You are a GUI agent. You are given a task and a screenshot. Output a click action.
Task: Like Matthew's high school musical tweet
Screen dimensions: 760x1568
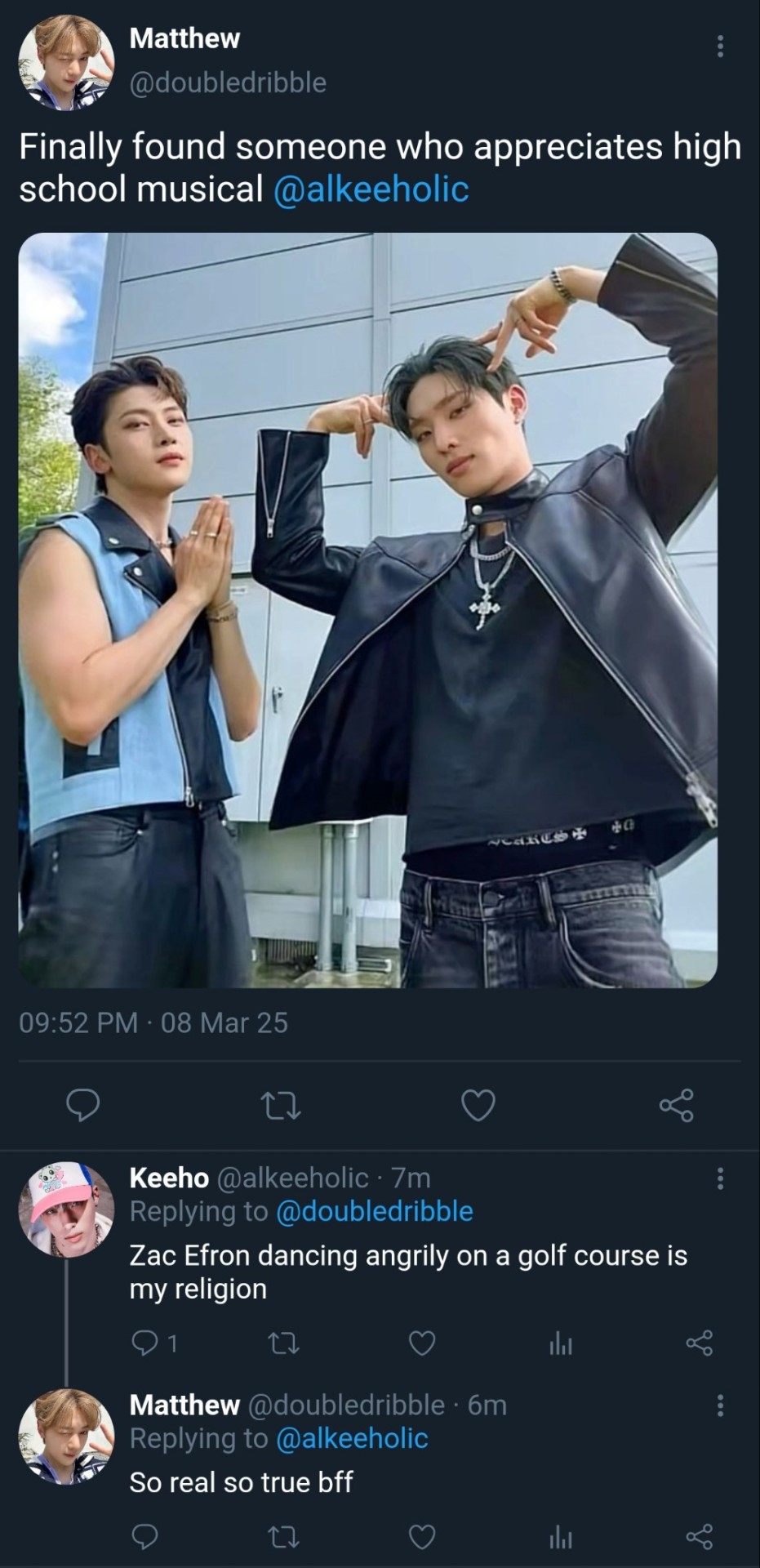478,1106
